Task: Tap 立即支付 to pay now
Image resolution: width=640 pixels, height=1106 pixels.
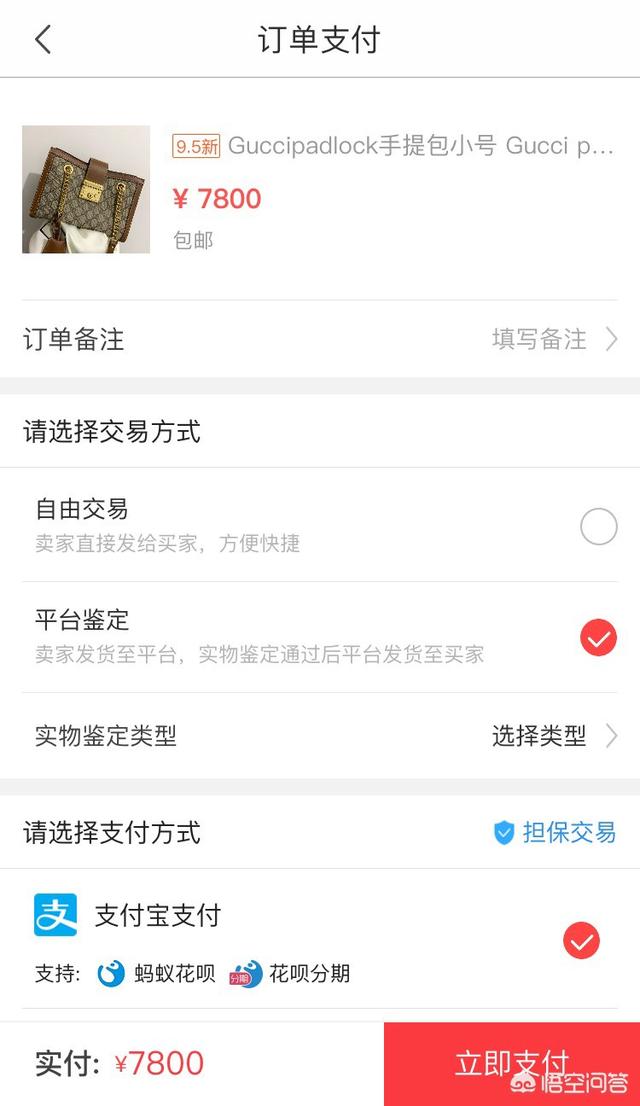Action: (511, 1063)
